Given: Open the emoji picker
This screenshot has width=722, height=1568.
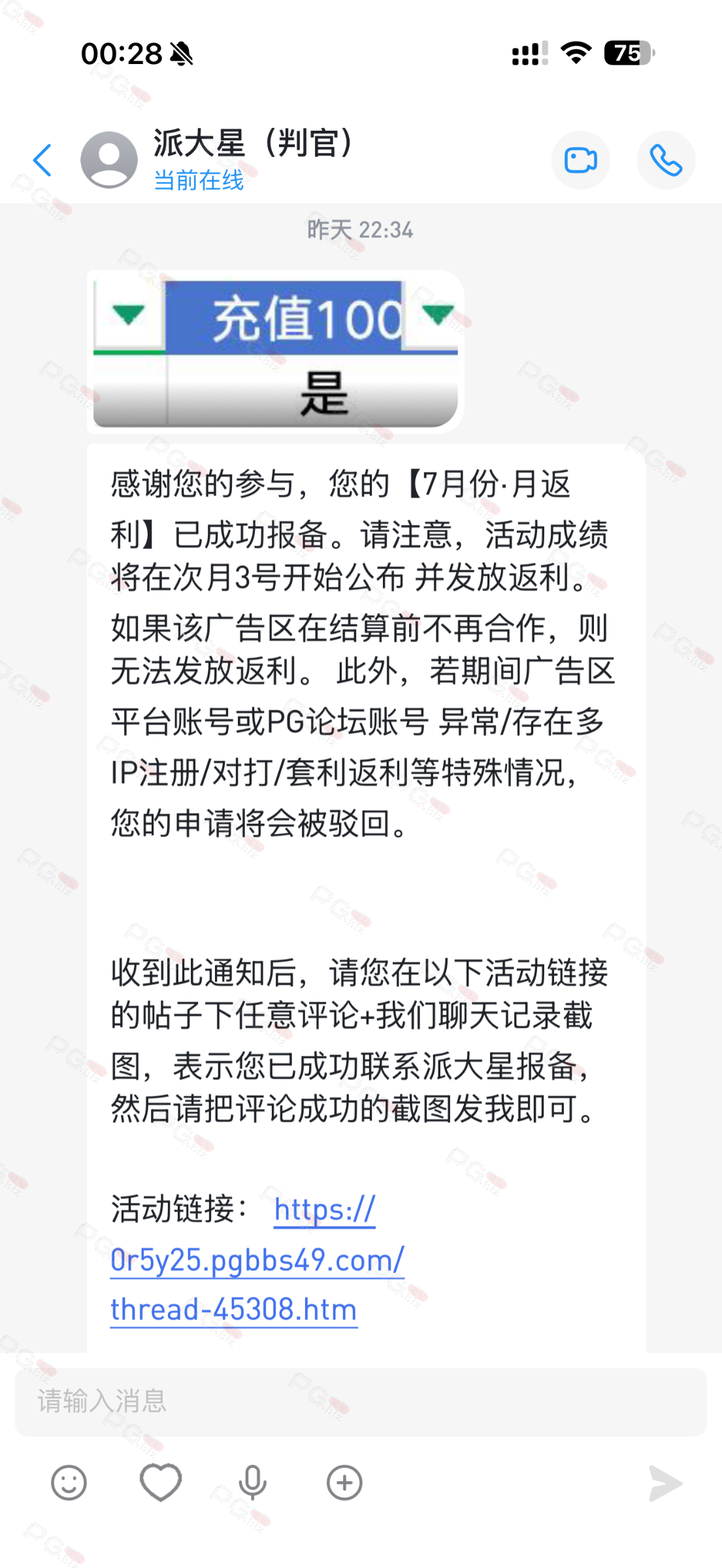Looking at the screenshot, I should click(69, 1482).
